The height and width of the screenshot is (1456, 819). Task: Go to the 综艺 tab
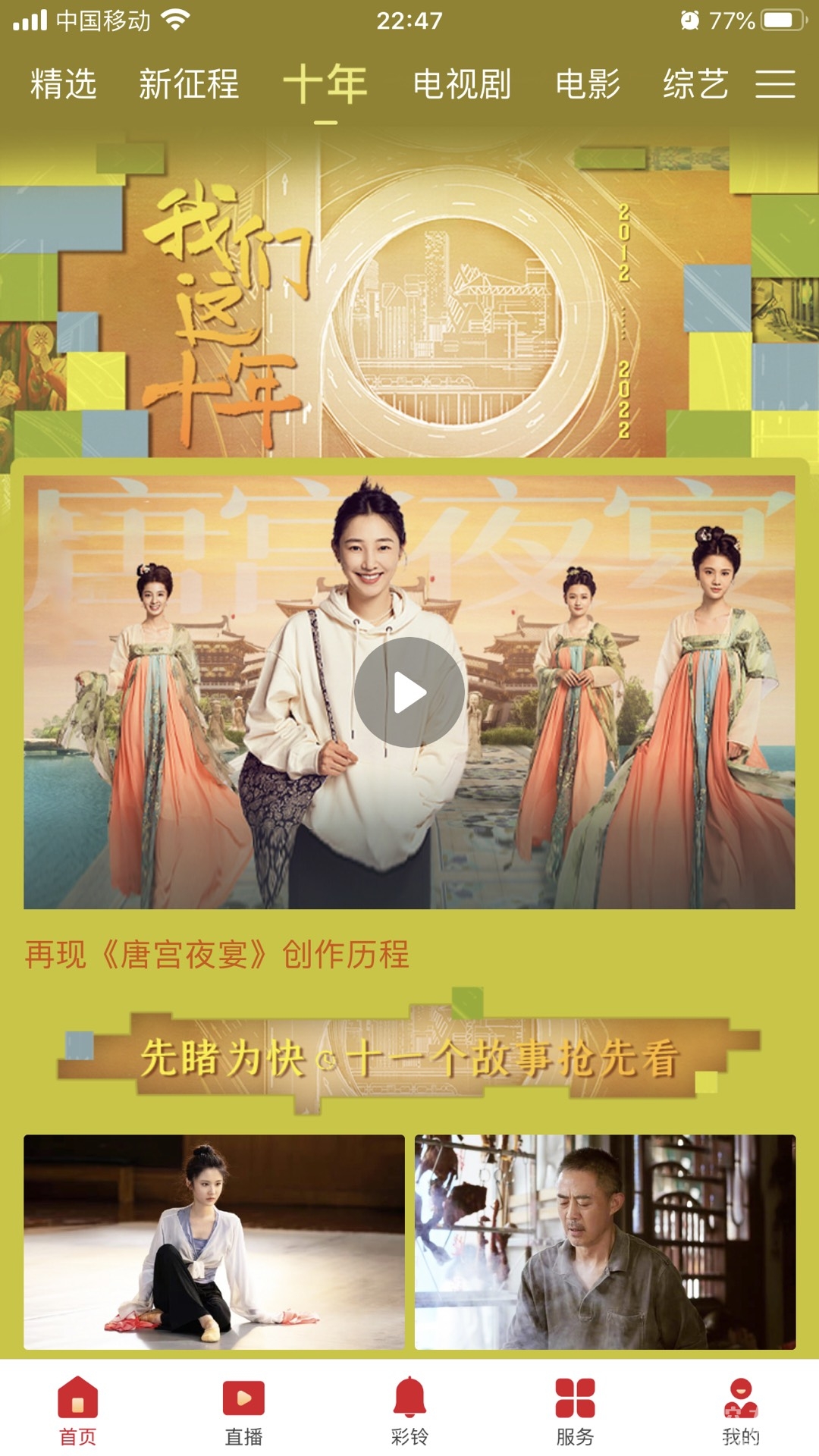[x=695, y=84]
